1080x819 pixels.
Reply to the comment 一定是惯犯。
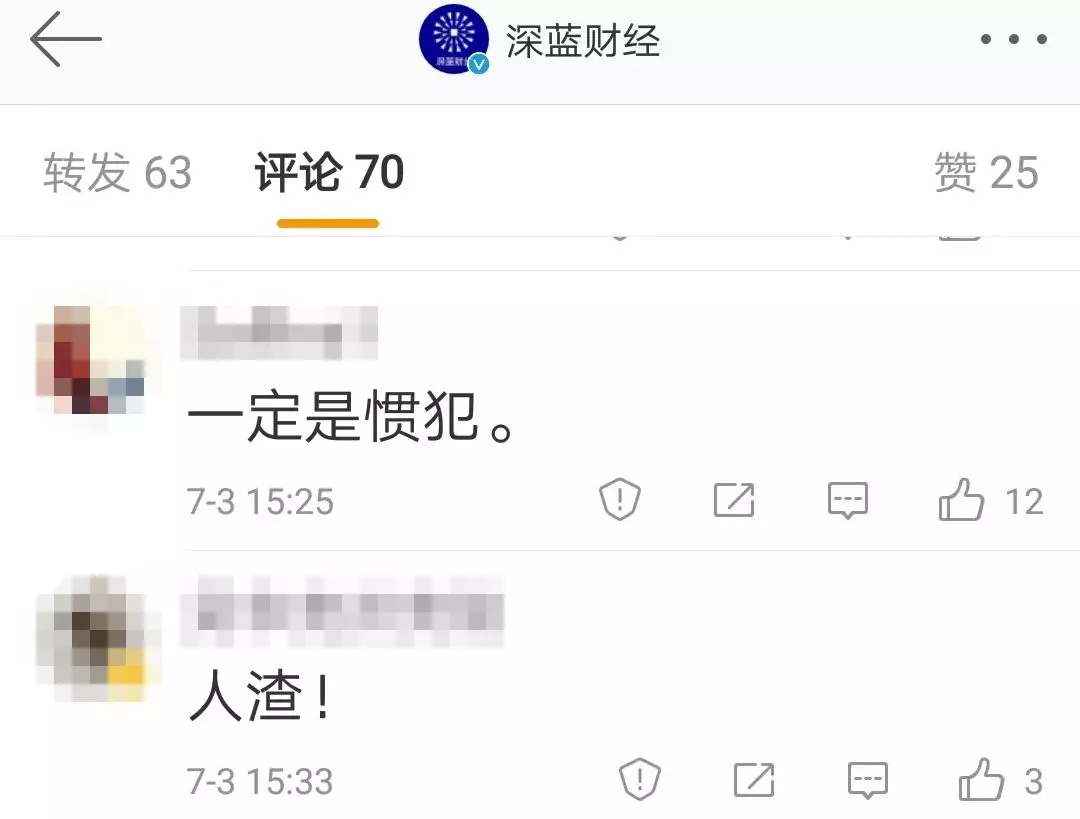(x=848, y=499)
